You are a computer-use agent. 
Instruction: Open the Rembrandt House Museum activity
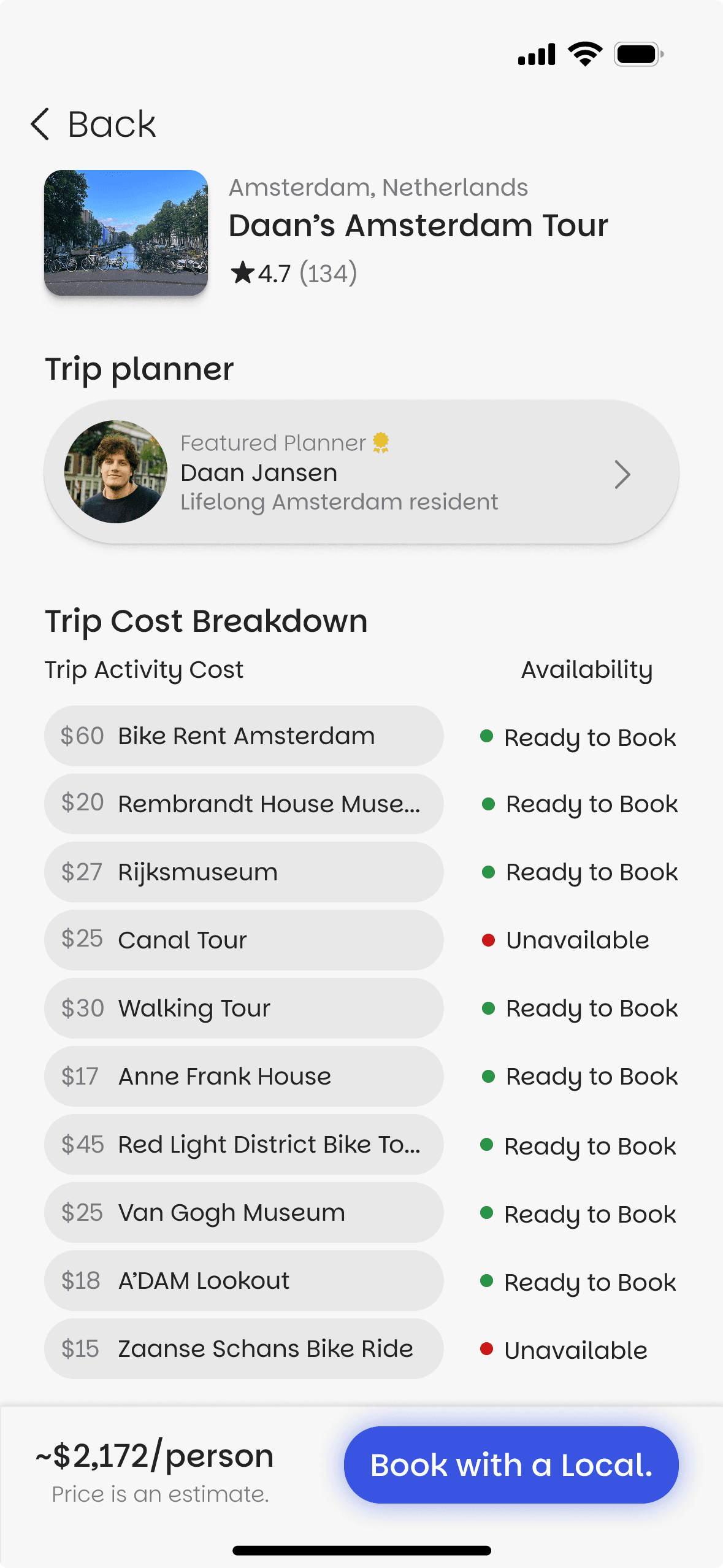click(x=243, y=804)
